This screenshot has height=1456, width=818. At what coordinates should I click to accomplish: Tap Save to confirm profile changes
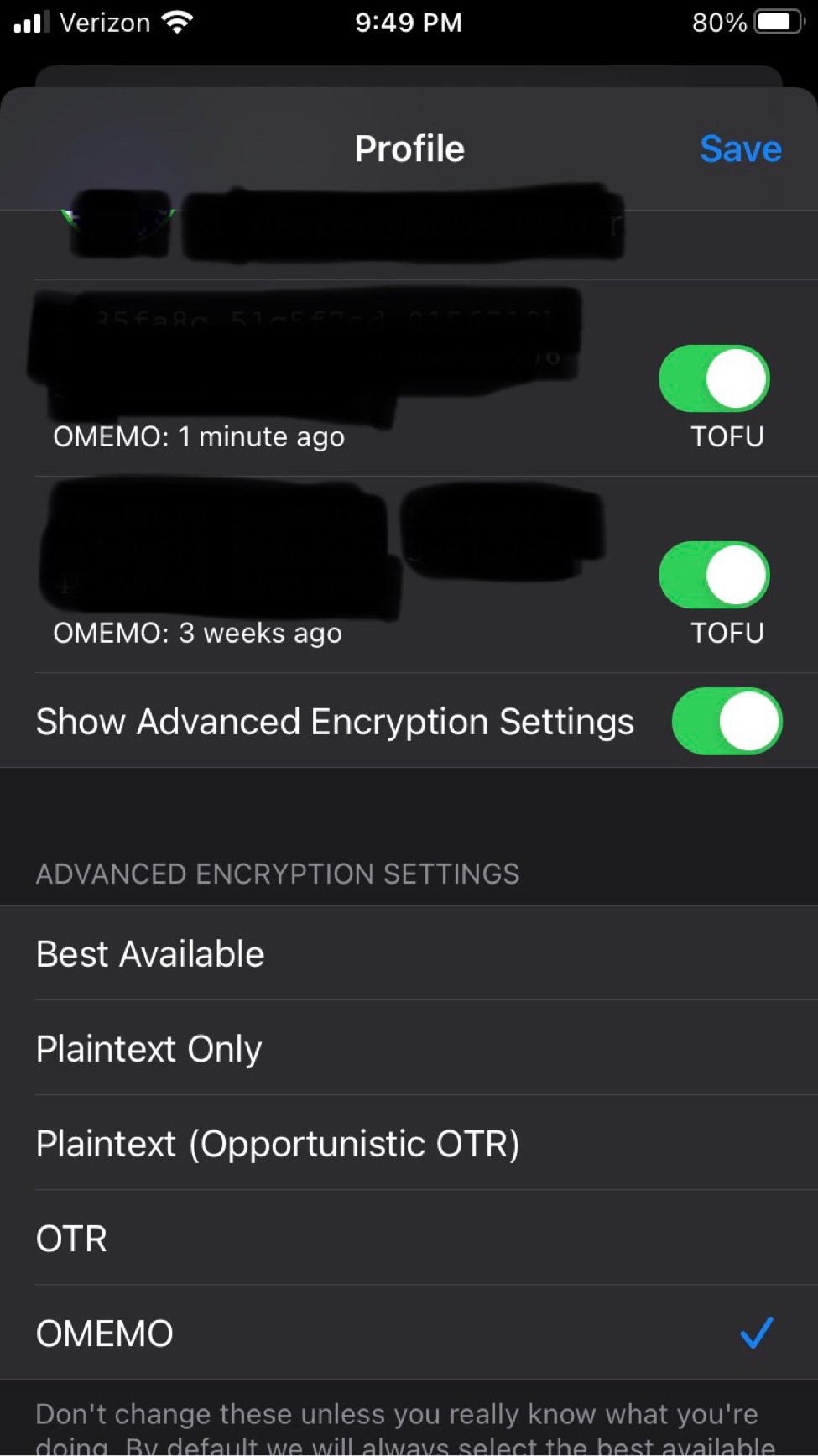(x=741, y=149)
